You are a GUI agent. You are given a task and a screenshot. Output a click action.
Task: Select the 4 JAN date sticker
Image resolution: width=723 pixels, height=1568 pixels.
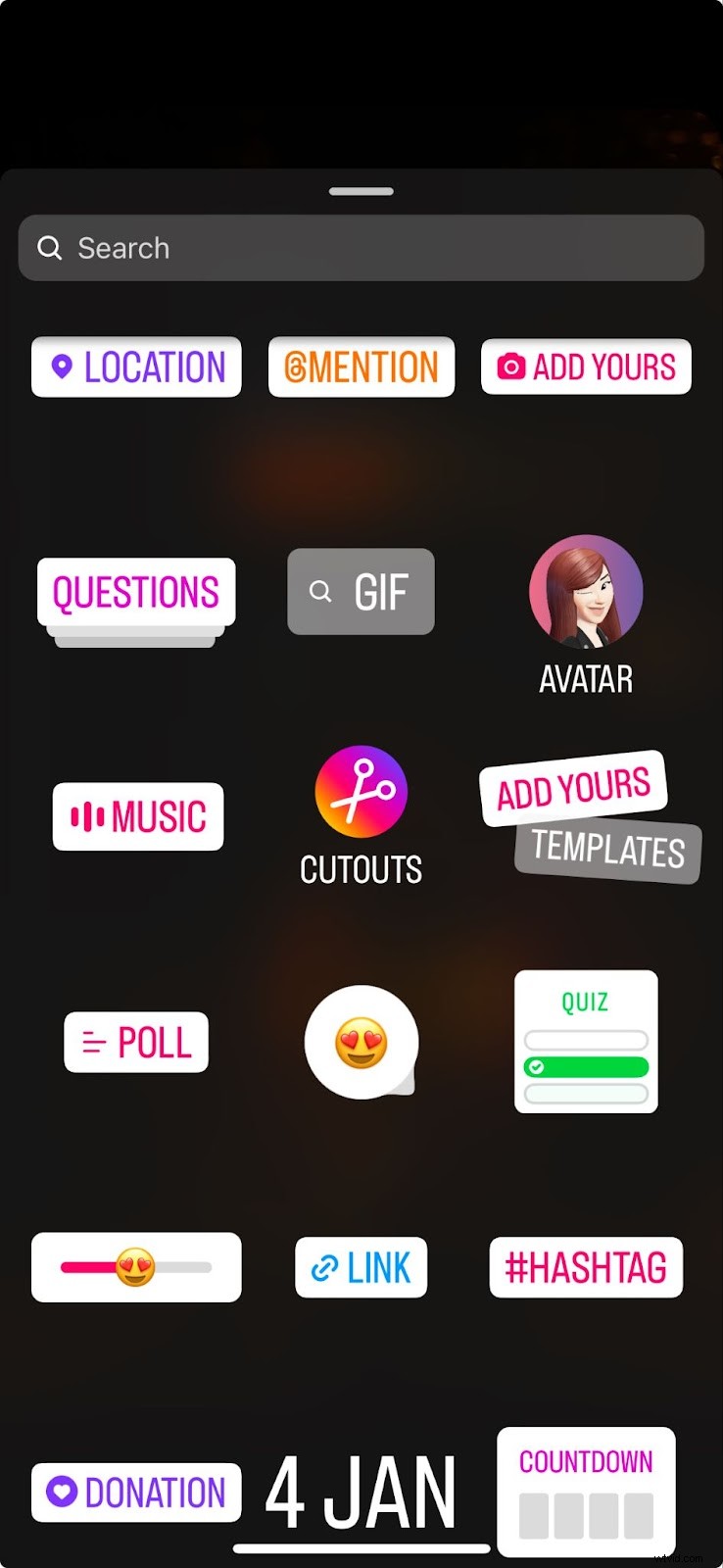pyautogui.click(x=361, y=1492)
